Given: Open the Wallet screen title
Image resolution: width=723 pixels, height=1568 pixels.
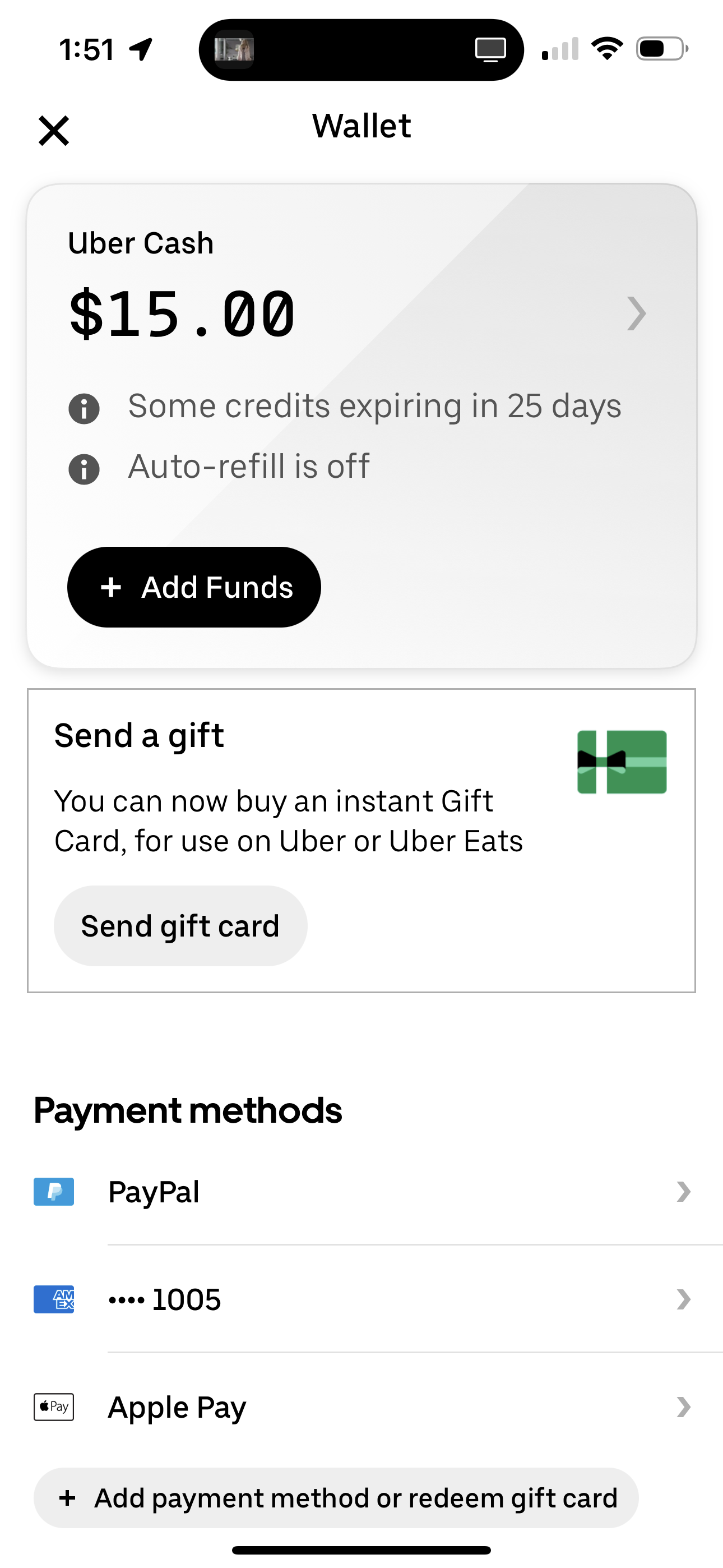Looking at the screenshot, I should (x=361, y=126).
